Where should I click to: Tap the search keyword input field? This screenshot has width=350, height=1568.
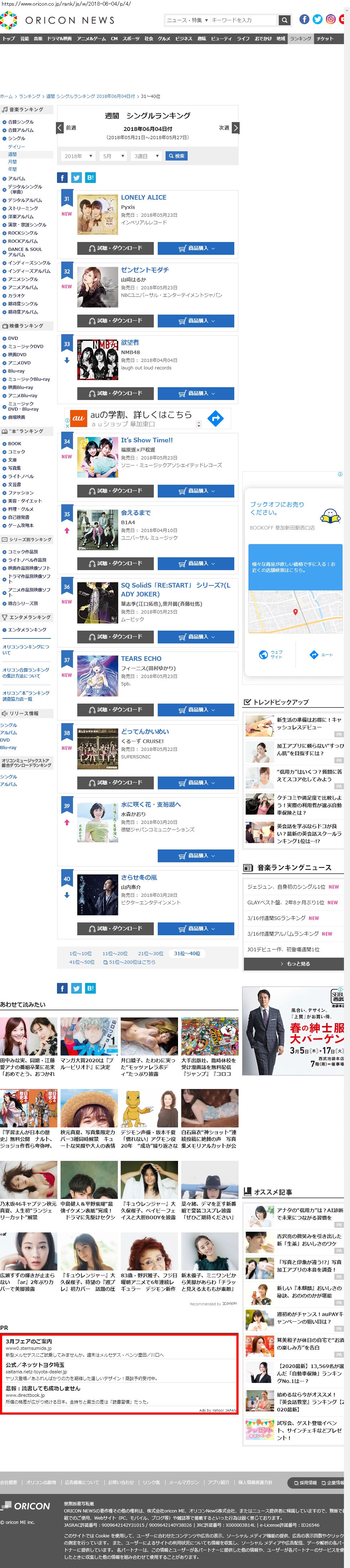[243, 20]
